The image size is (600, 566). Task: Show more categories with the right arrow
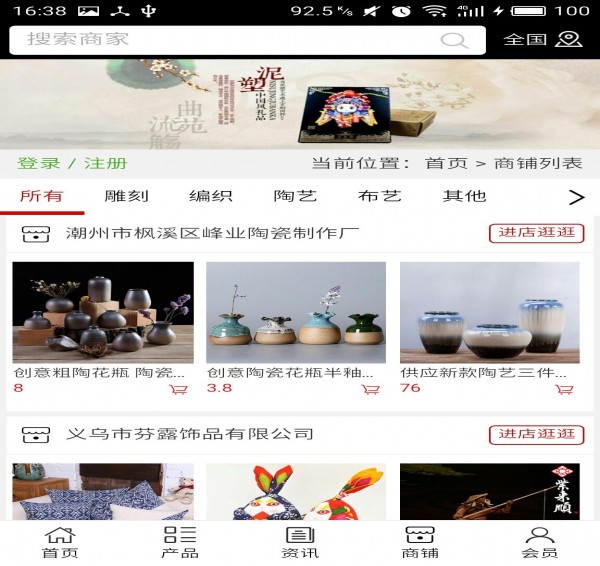576,197
